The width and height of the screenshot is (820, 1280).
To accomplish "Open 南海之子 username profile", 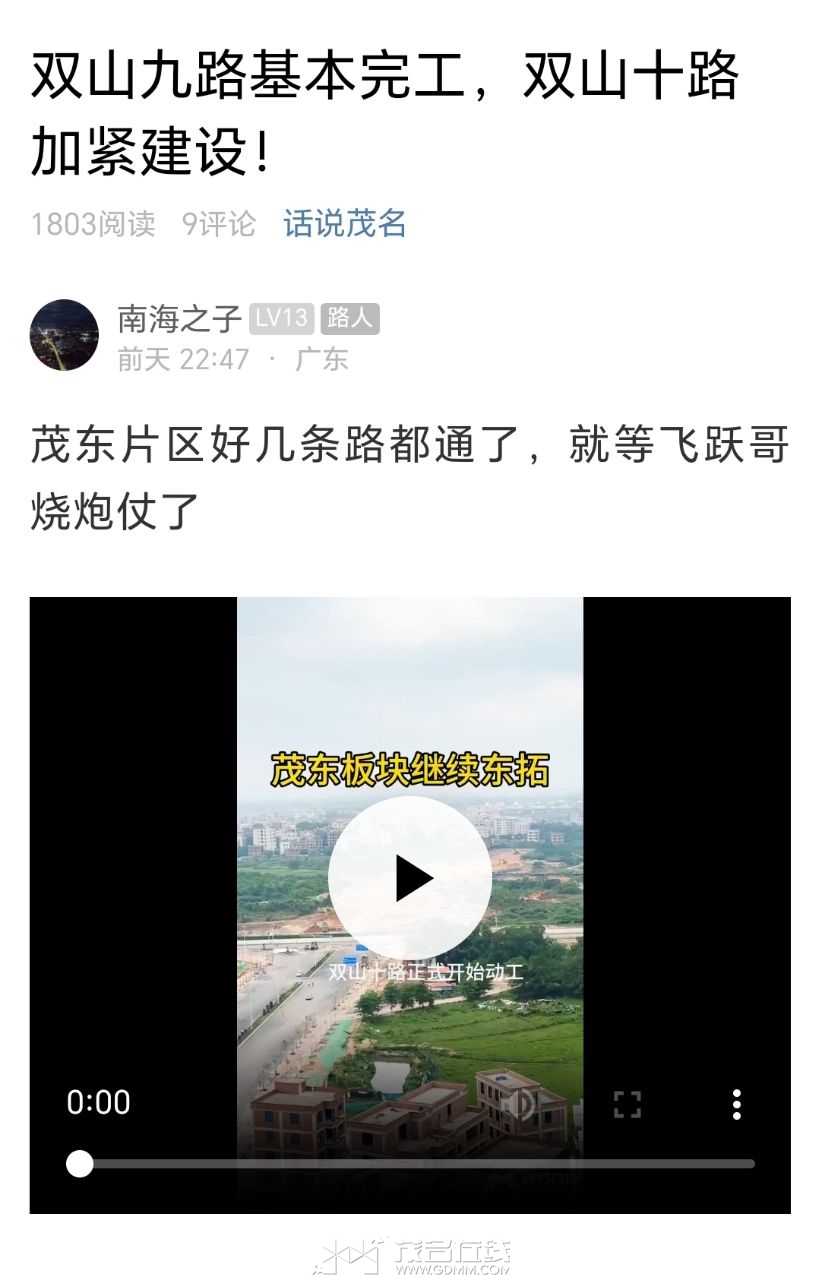I will [180, 318].
